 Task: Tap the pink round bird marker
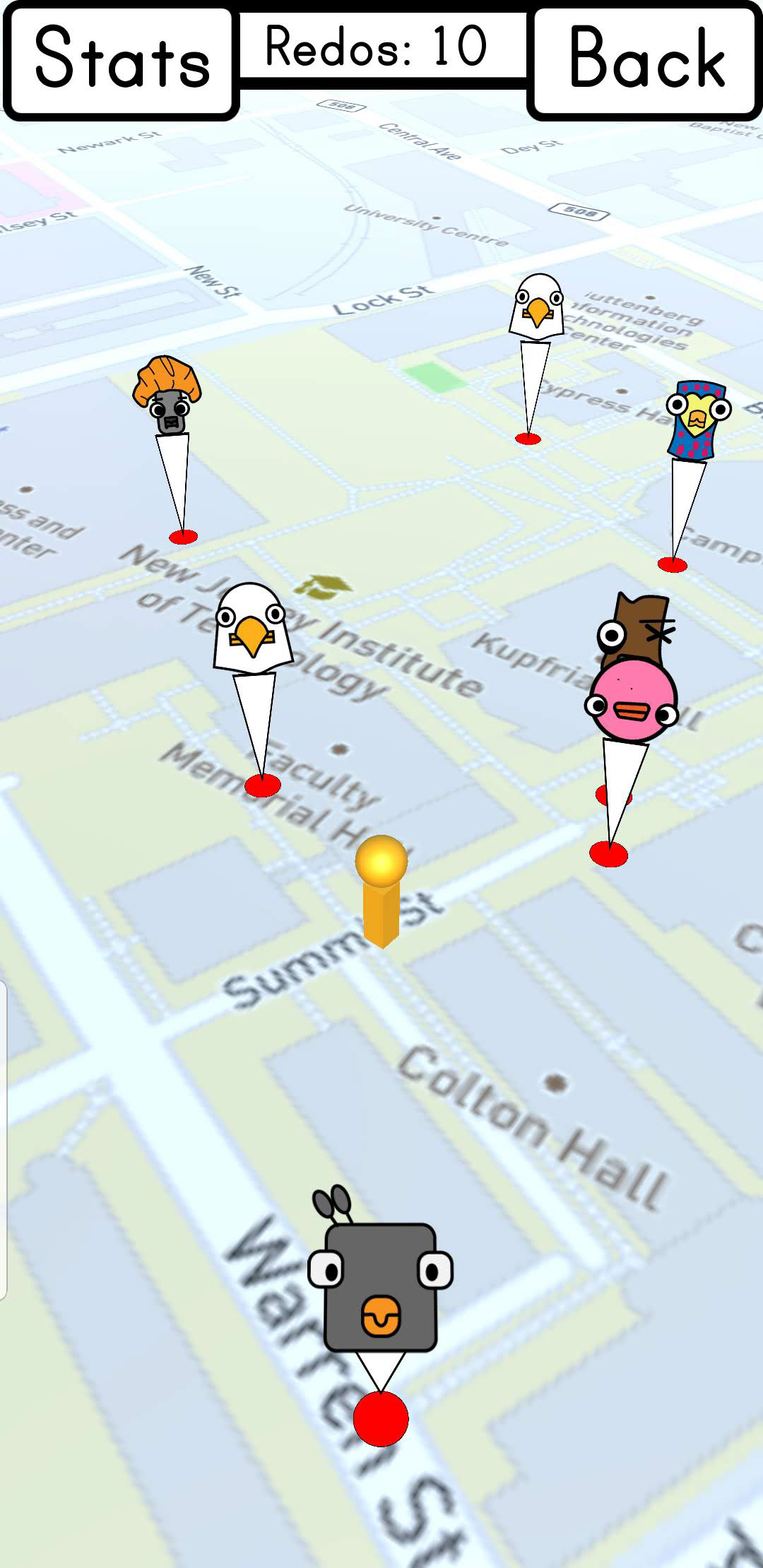click(x=631, y=699)
